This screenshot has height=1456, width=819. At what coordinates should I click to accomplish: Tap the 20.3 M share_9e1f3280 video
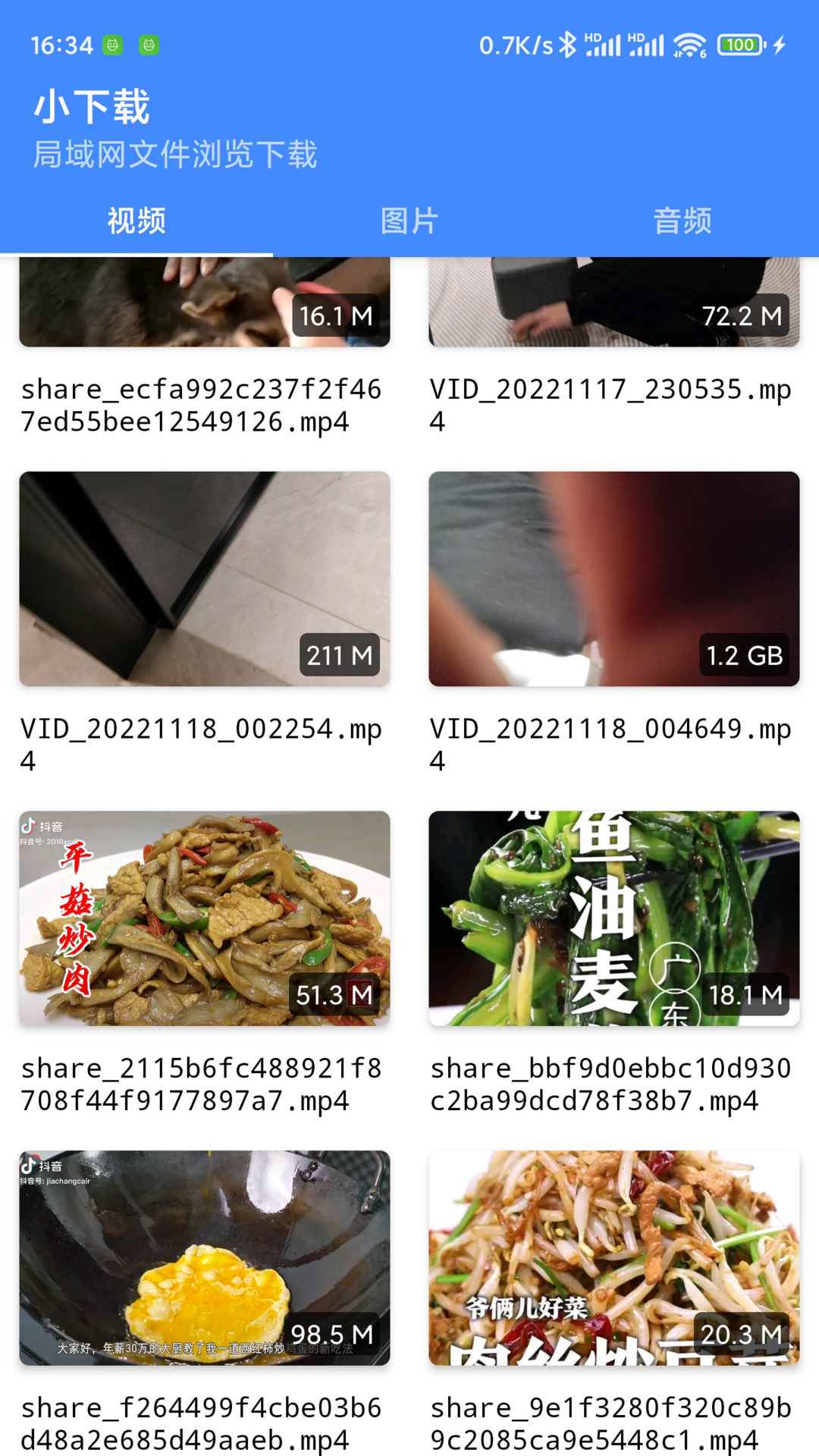tap(614, 1258)
